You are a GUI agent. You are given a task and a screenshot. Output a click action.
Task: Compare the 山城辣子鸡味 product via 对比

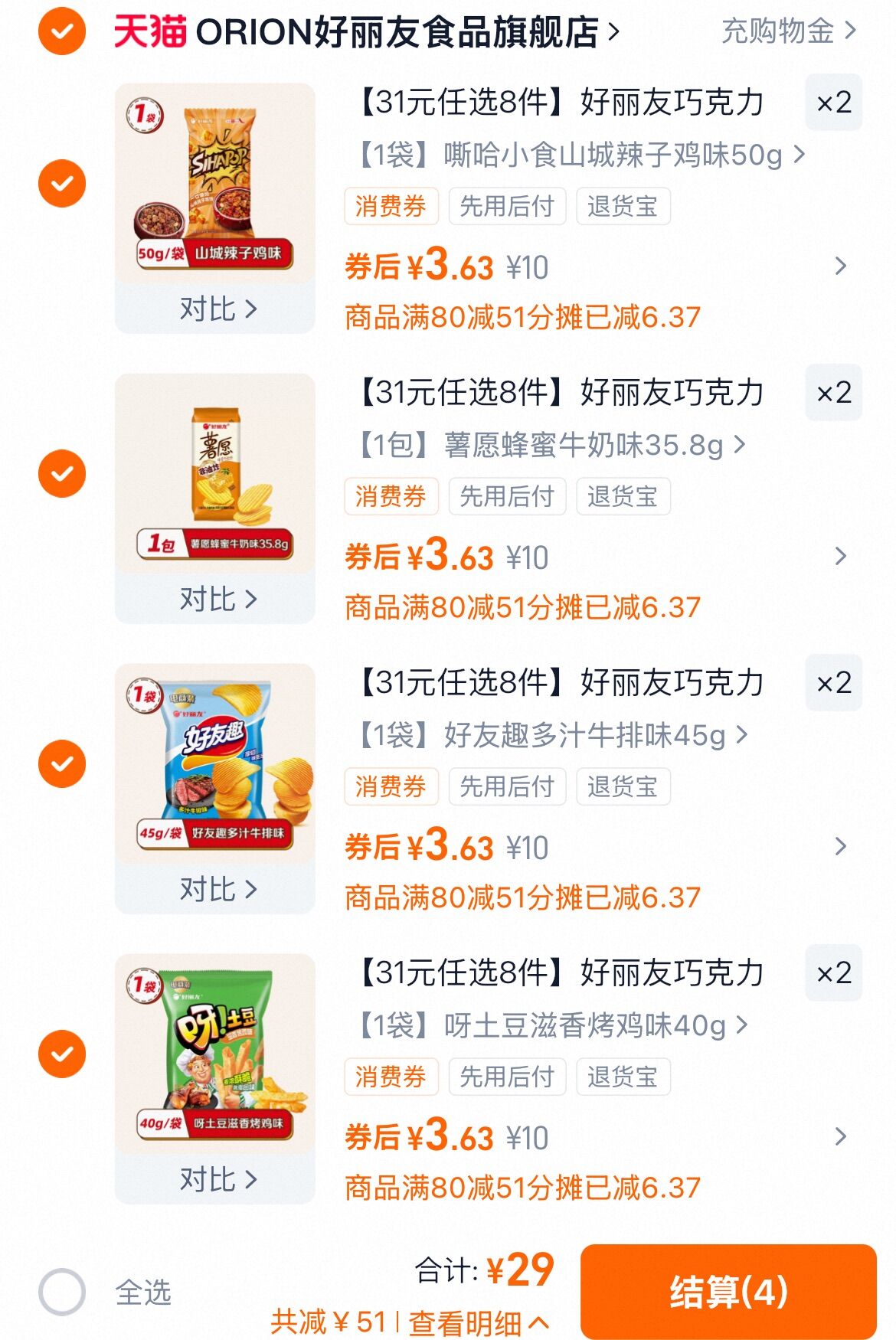click(217, 309)
